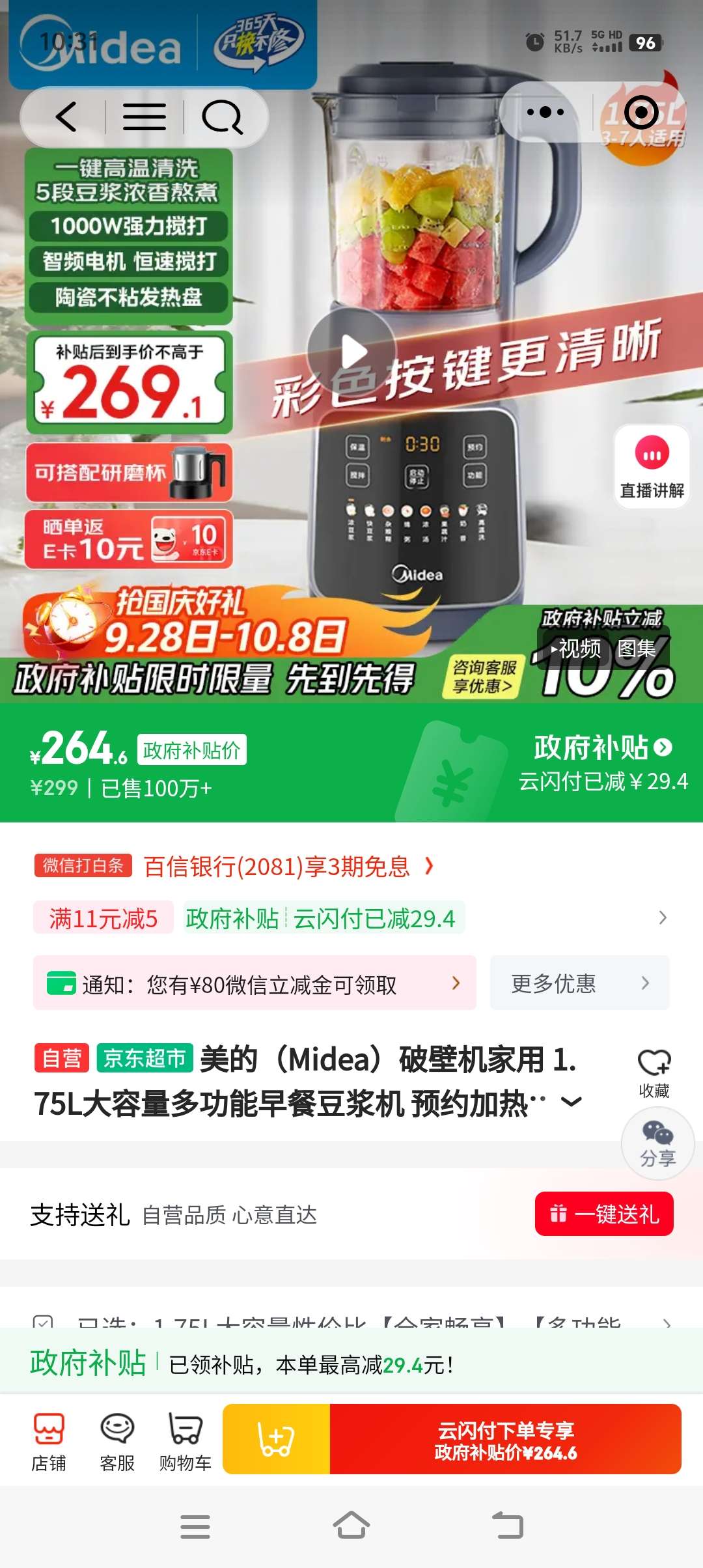The height and width of the screenshot is (1568, 703).
Task: Open the menu list icon
Action: pos(144,117)
